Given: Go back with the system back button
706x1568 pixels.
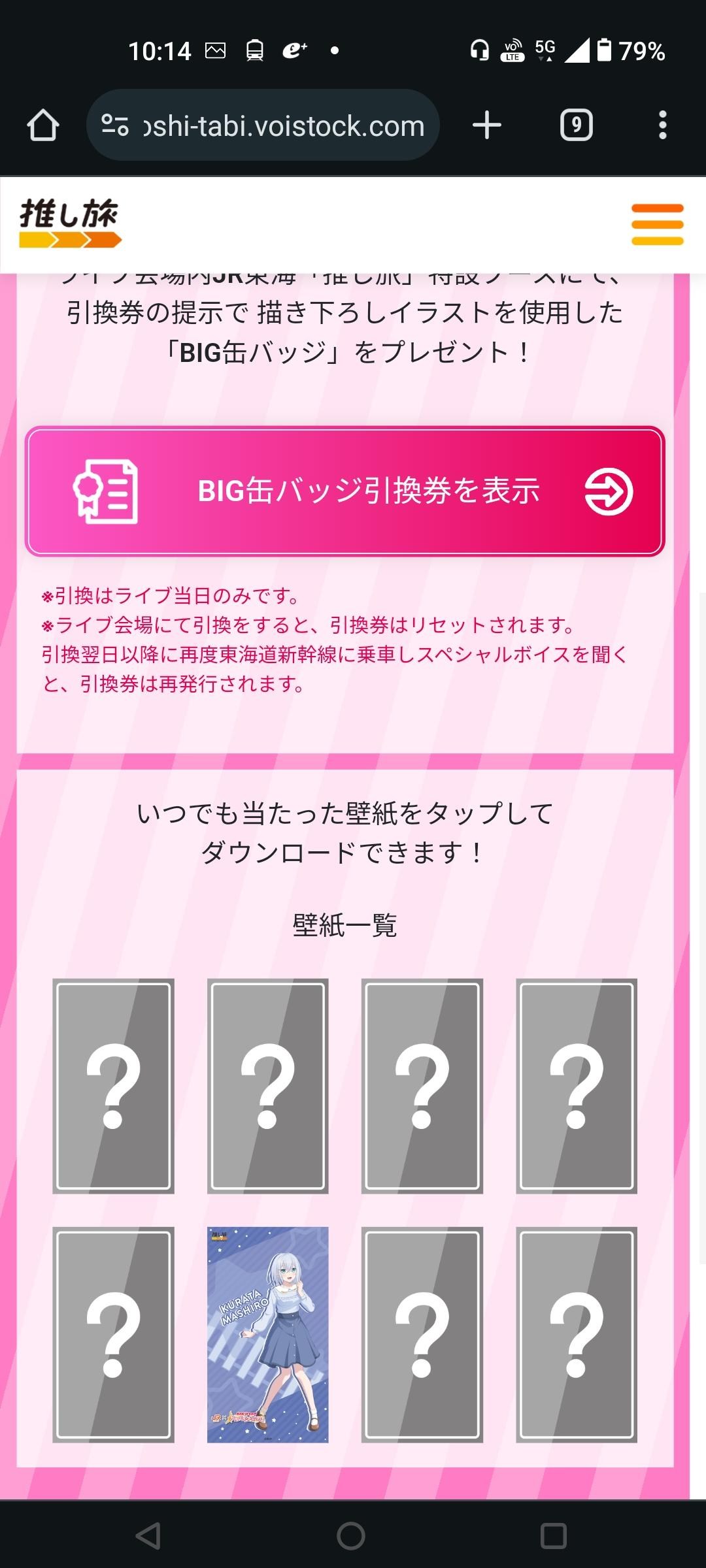Looking at the screenshot, I should click(148, 1535).
